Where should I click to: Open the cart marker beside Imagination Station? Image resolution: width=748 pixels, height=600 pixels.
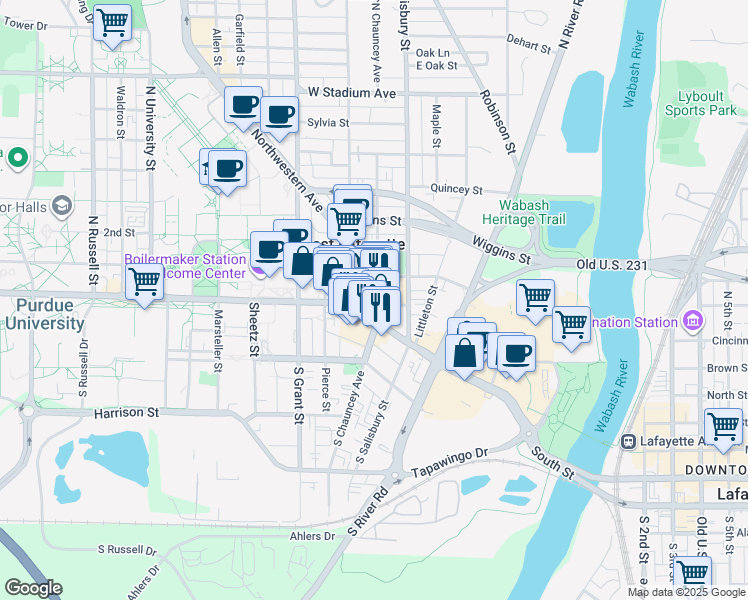(571, 324)
